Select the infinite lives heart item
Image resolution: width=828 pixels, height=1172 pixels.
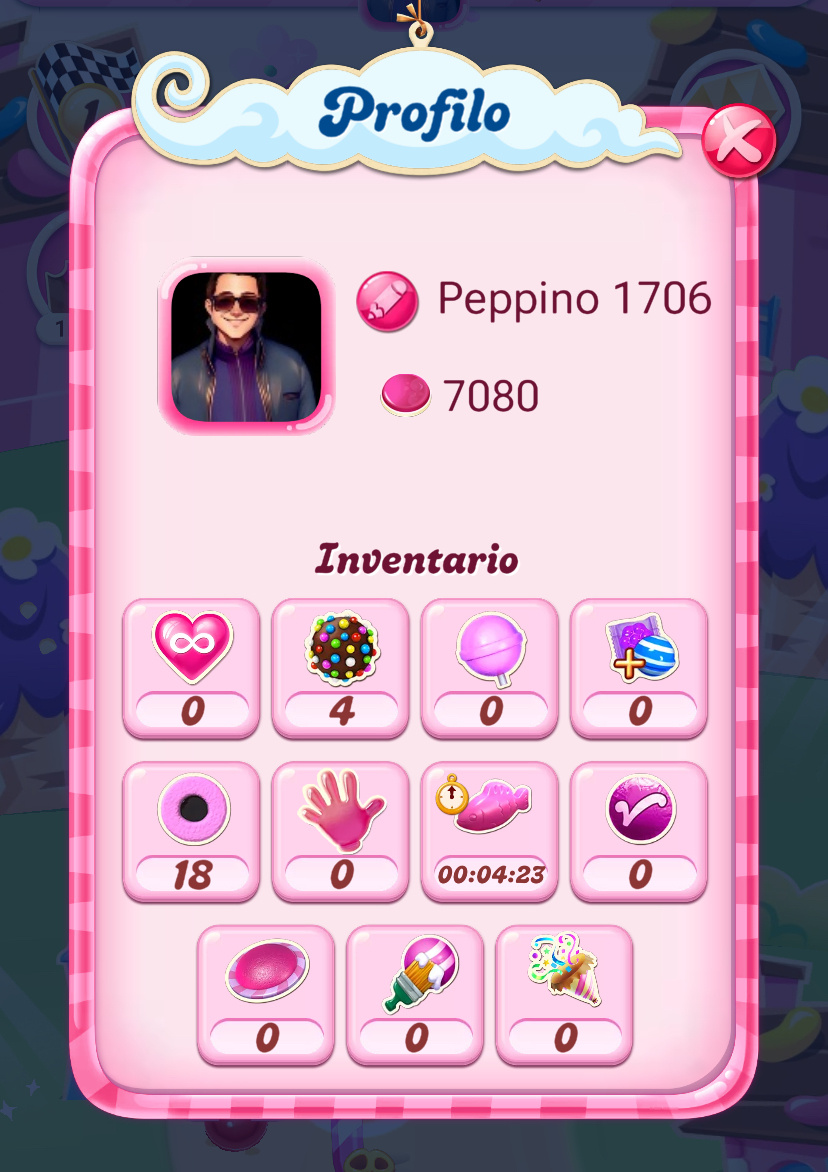click(x=192, y=666)
